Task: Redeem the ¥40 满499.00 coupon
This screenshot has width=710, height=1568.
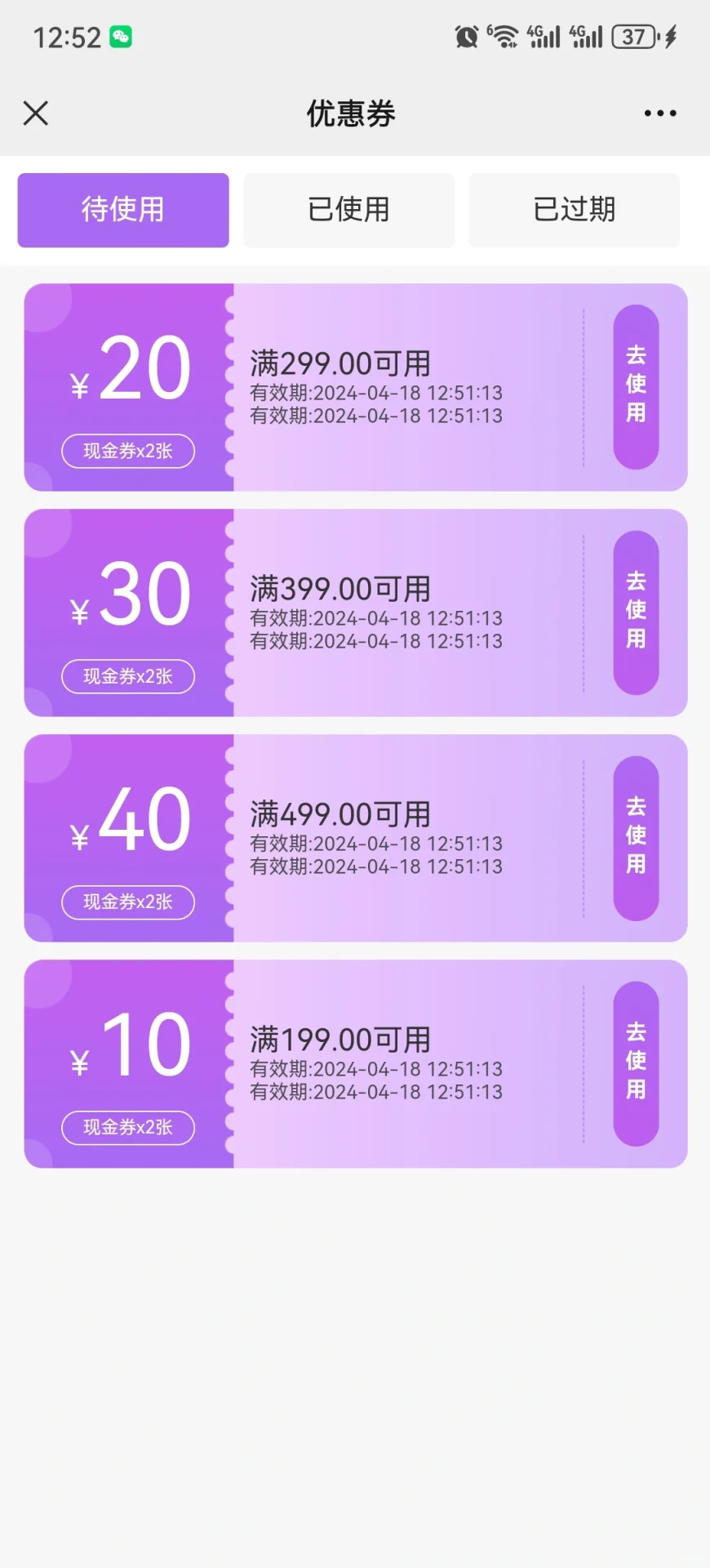Action: point(636,838)
